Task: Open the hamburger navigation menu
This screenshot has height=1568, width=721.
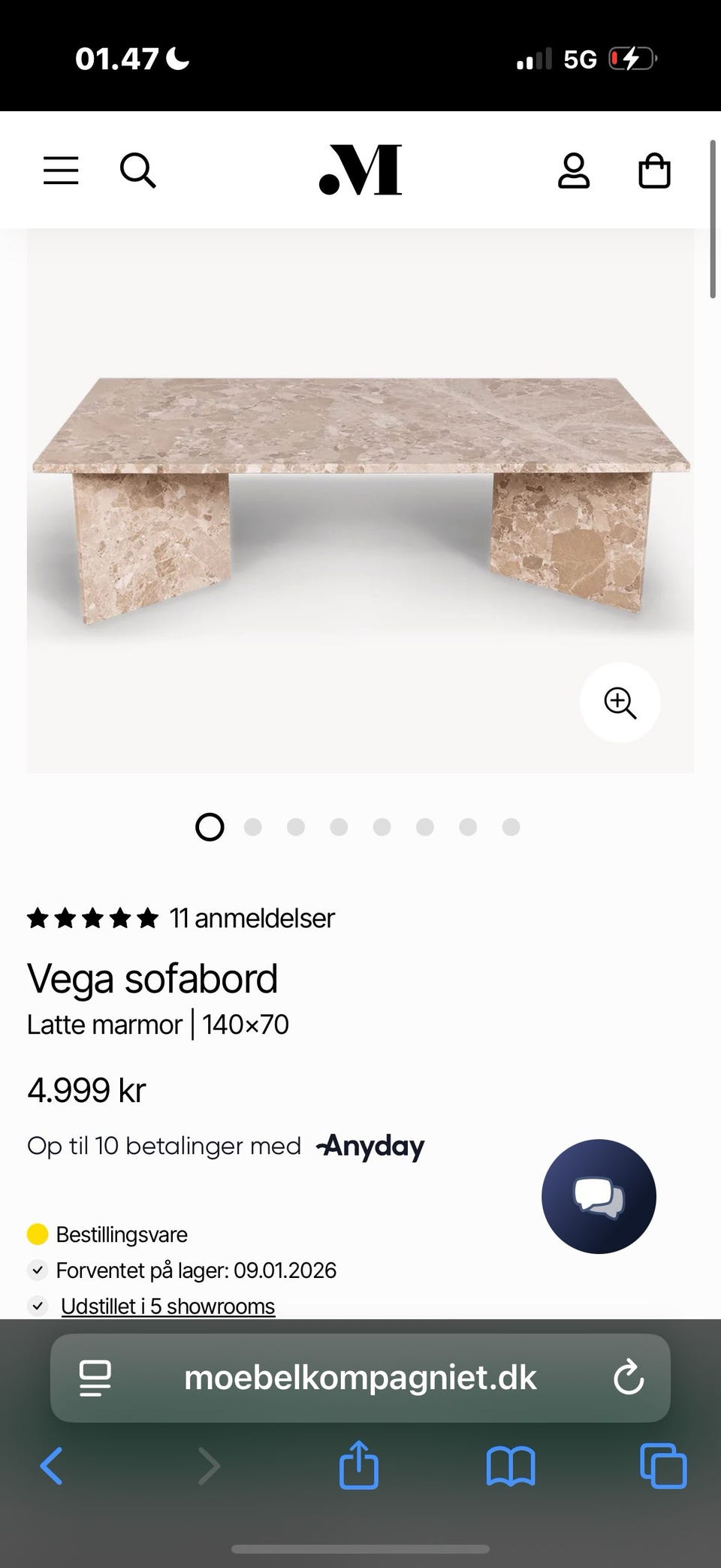Action: click(60, 171)
